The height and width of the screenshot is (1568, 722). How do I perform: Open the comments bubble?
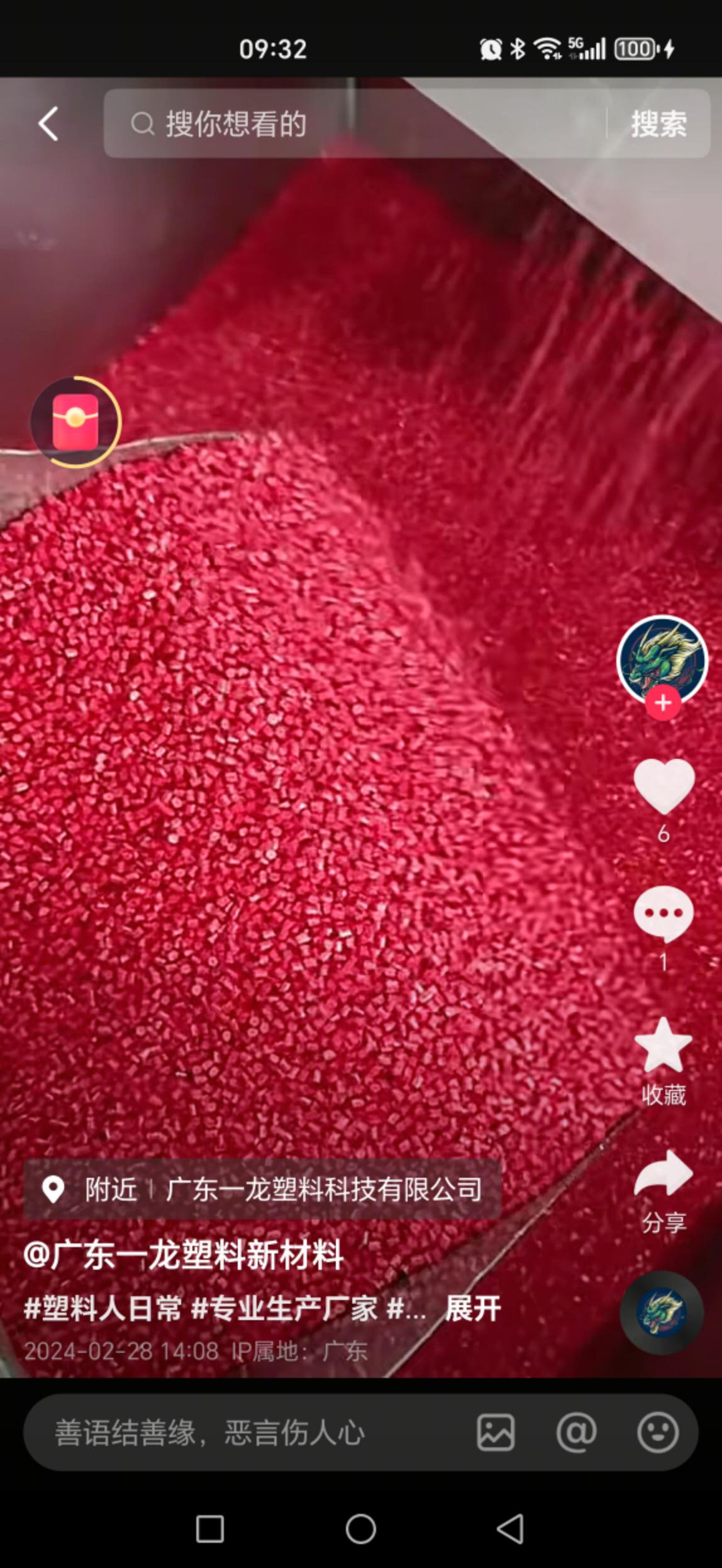coord(664,914)
